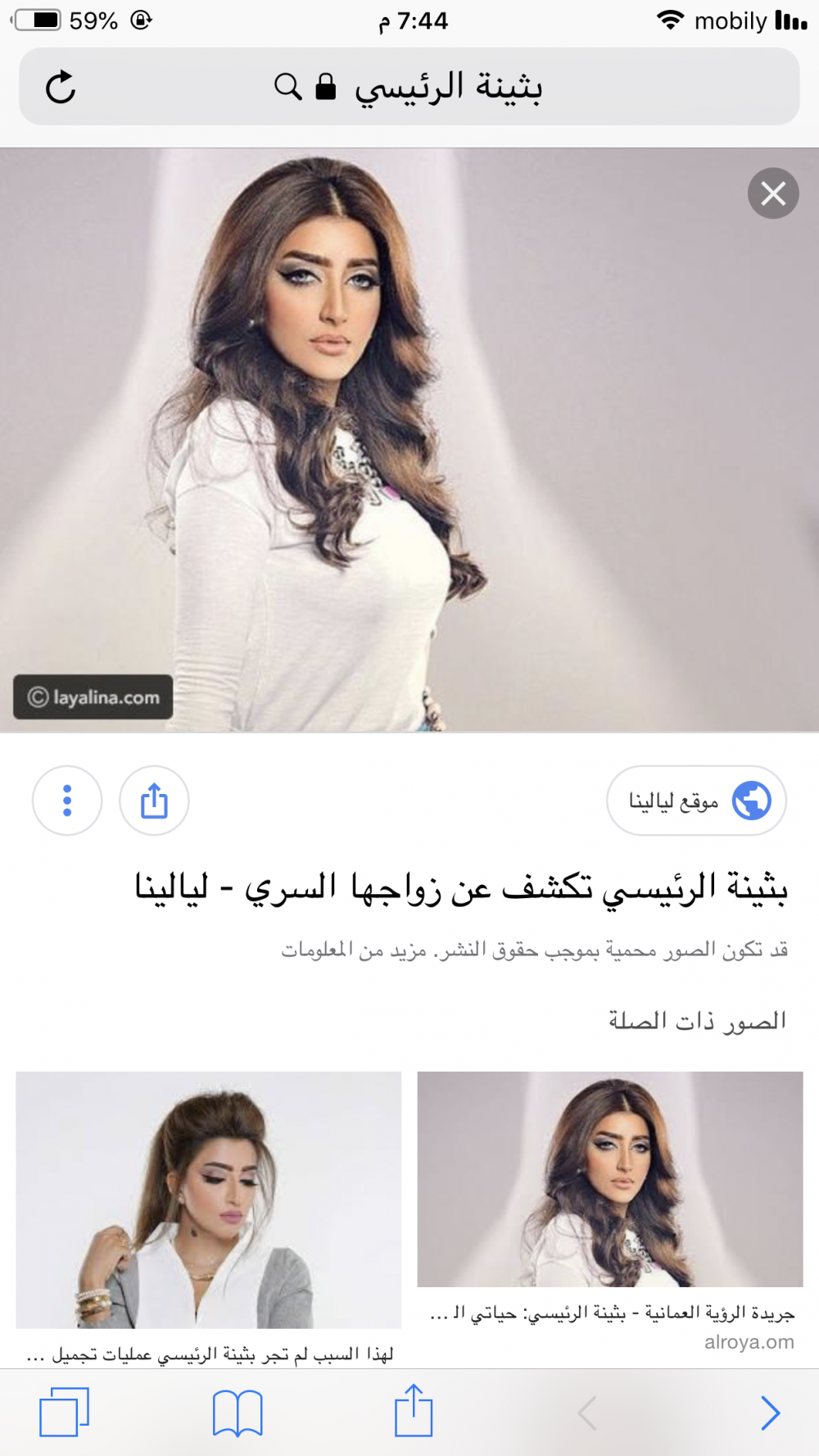Go forward to the next page
Viewport: 819px width, 1456px height.
[770, 1412]
